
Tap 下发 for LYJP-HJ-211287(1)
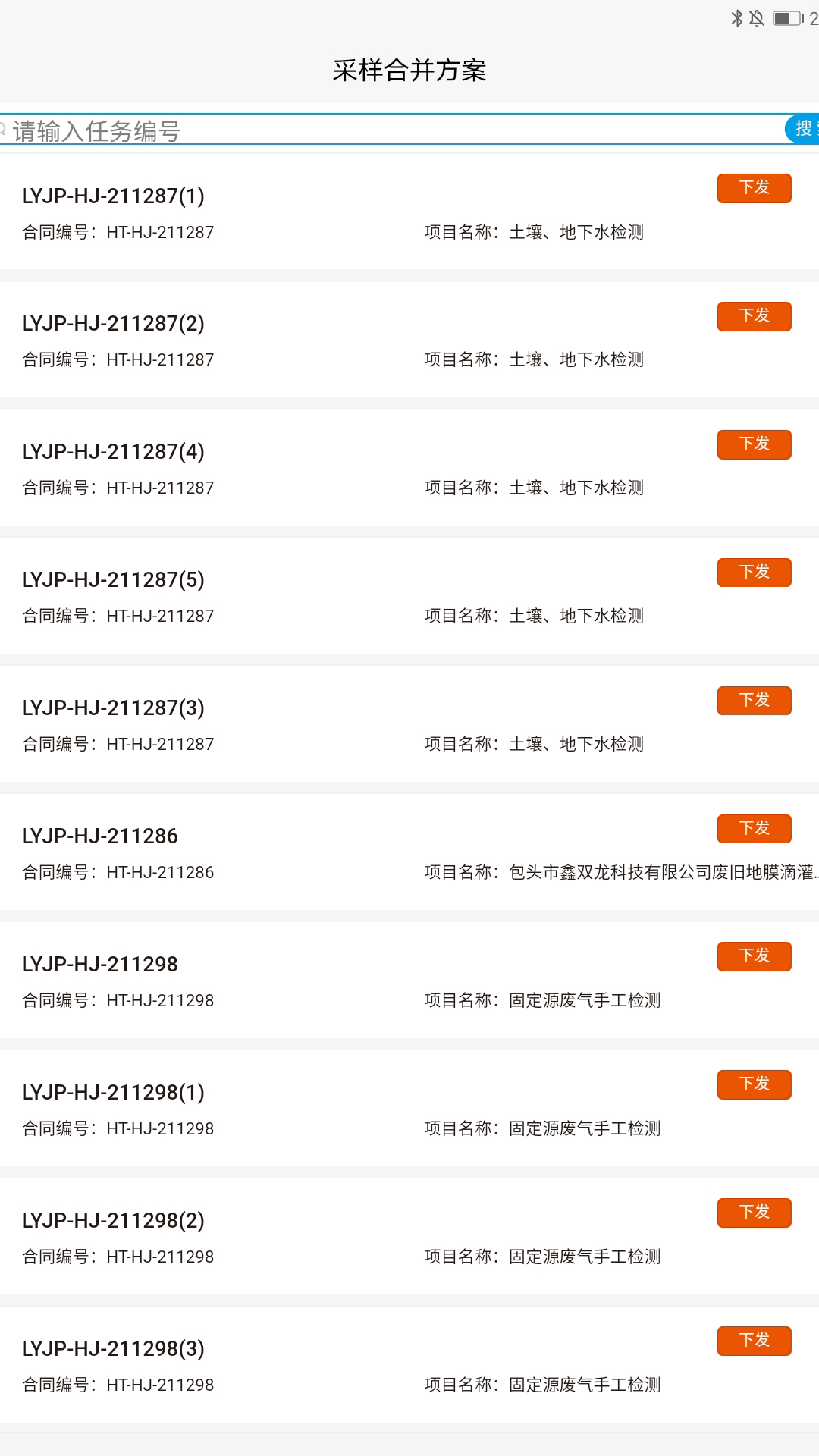click(754, 188)
